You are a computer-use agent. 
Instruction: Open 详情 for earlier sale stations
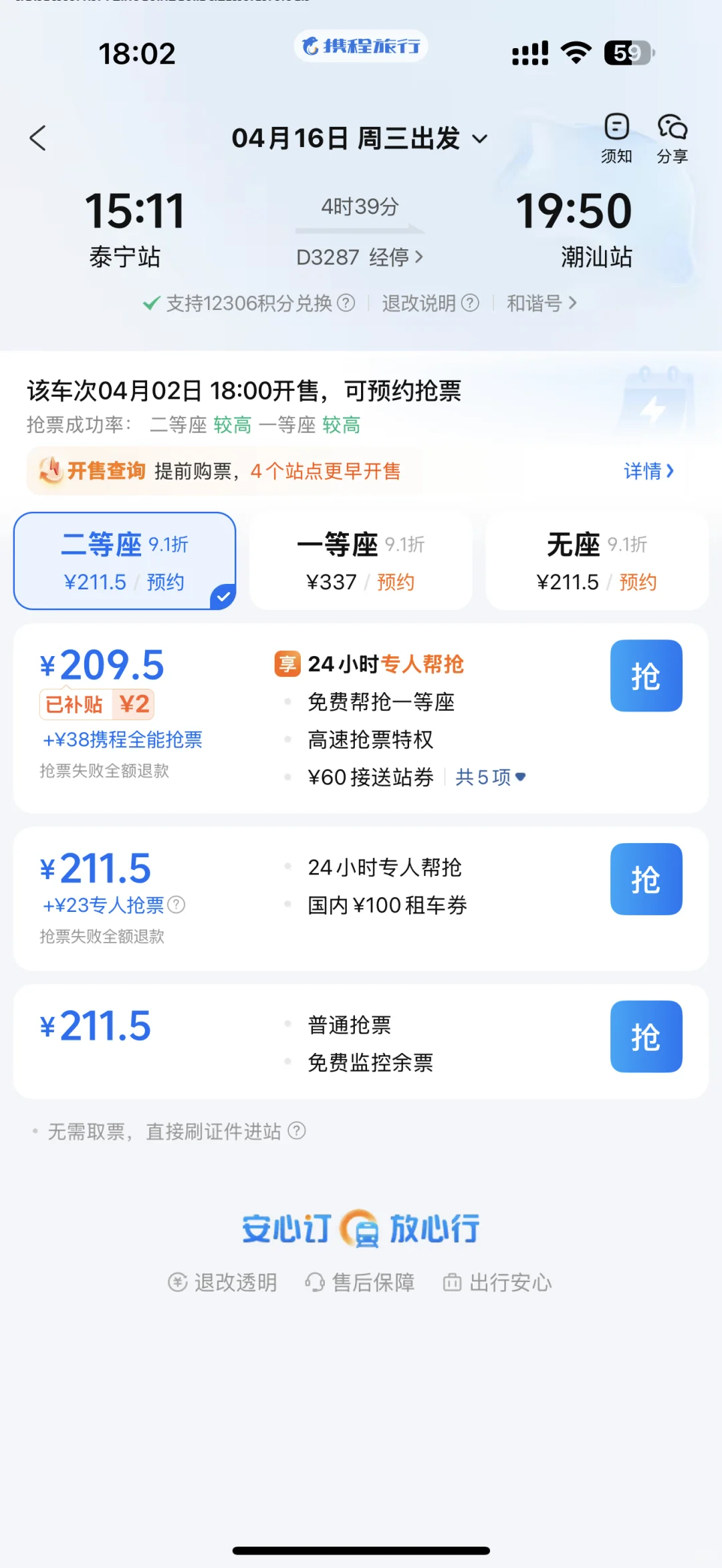tap(648, 471)
